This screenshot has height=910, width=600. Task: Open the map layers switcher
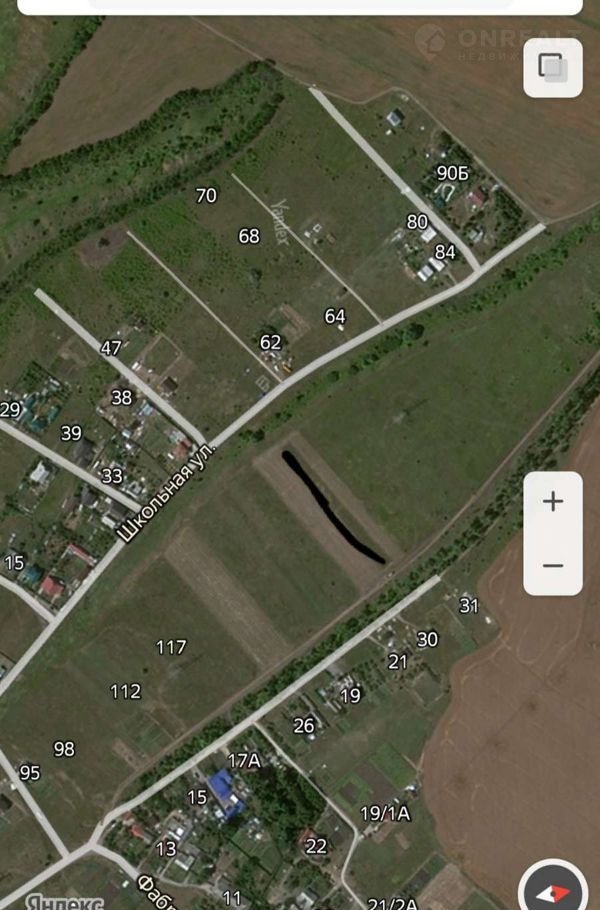(x=552, y=68)
